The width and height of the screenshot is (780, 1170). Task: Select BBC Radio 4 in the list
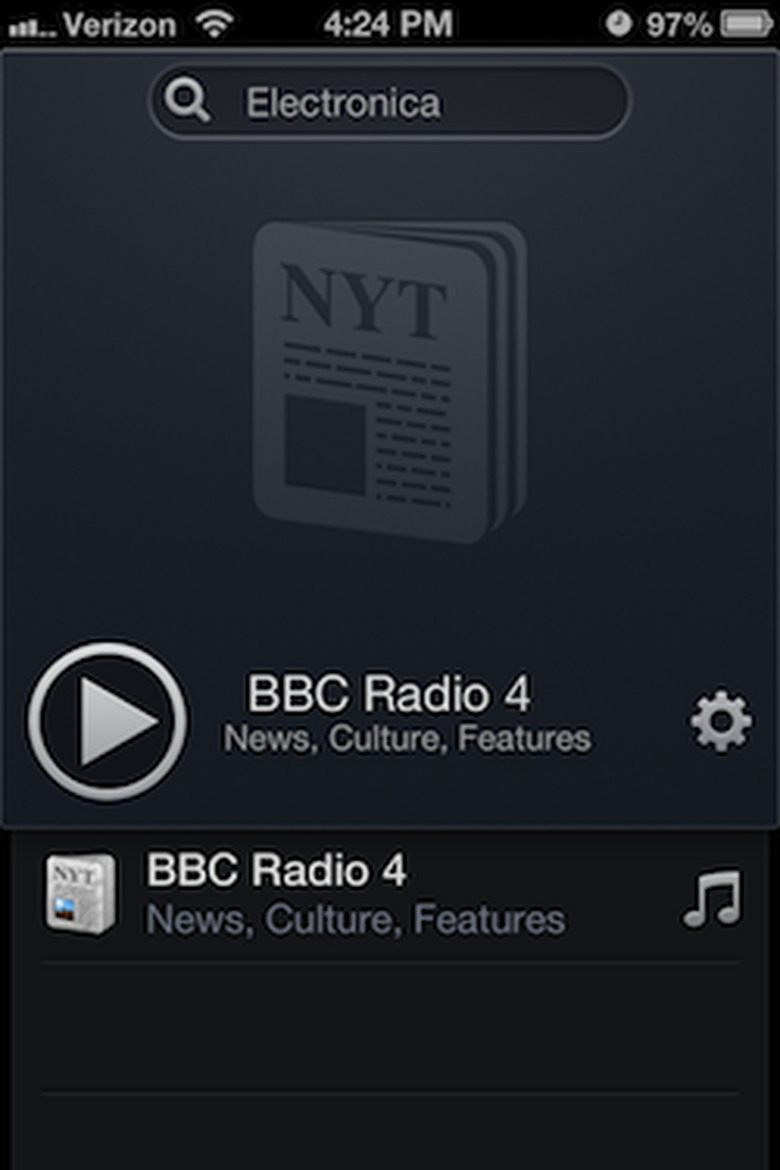click(355, 894)
